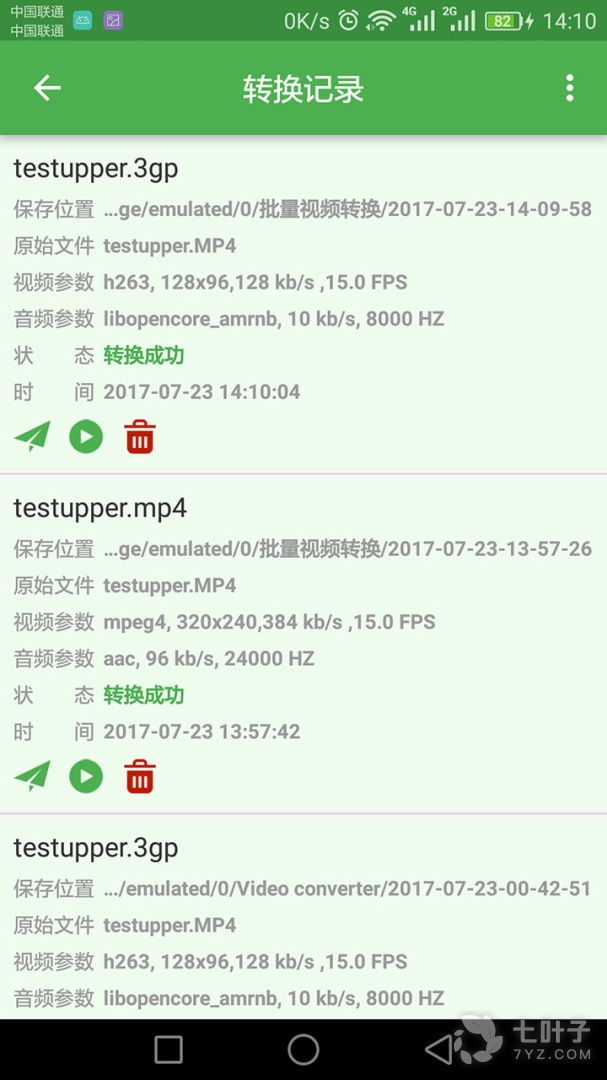The height and width of the screenshot is (1080, 607).
Task: Go back using the app bar arrow
Action: [47, 88]
